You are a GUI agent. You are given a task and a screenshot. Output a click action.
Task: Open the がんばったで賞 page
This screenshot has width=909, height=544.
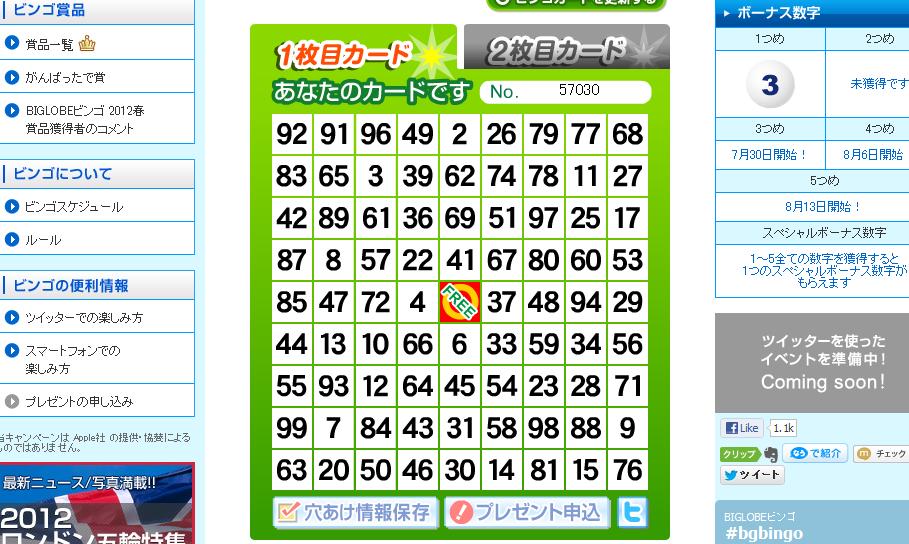click(x=64, y=77)
